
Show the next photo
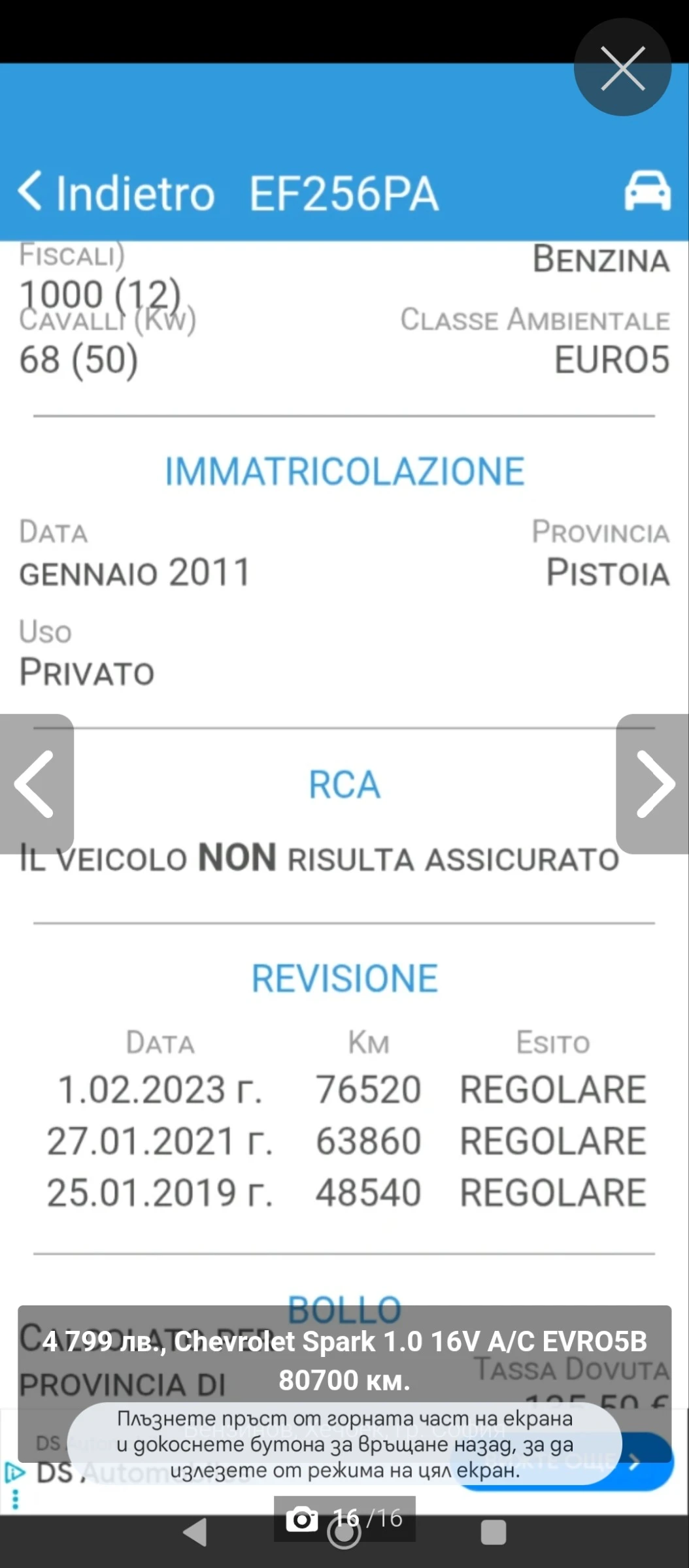[653, 783]
